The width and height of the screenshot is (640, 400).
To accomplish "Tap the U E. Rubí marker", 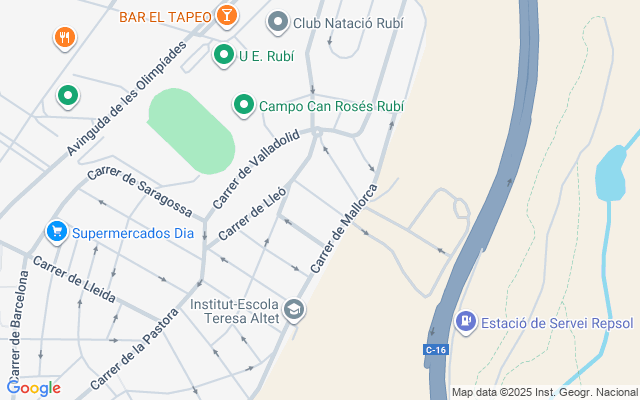I will pyautogui.click(x=224, y=55).
